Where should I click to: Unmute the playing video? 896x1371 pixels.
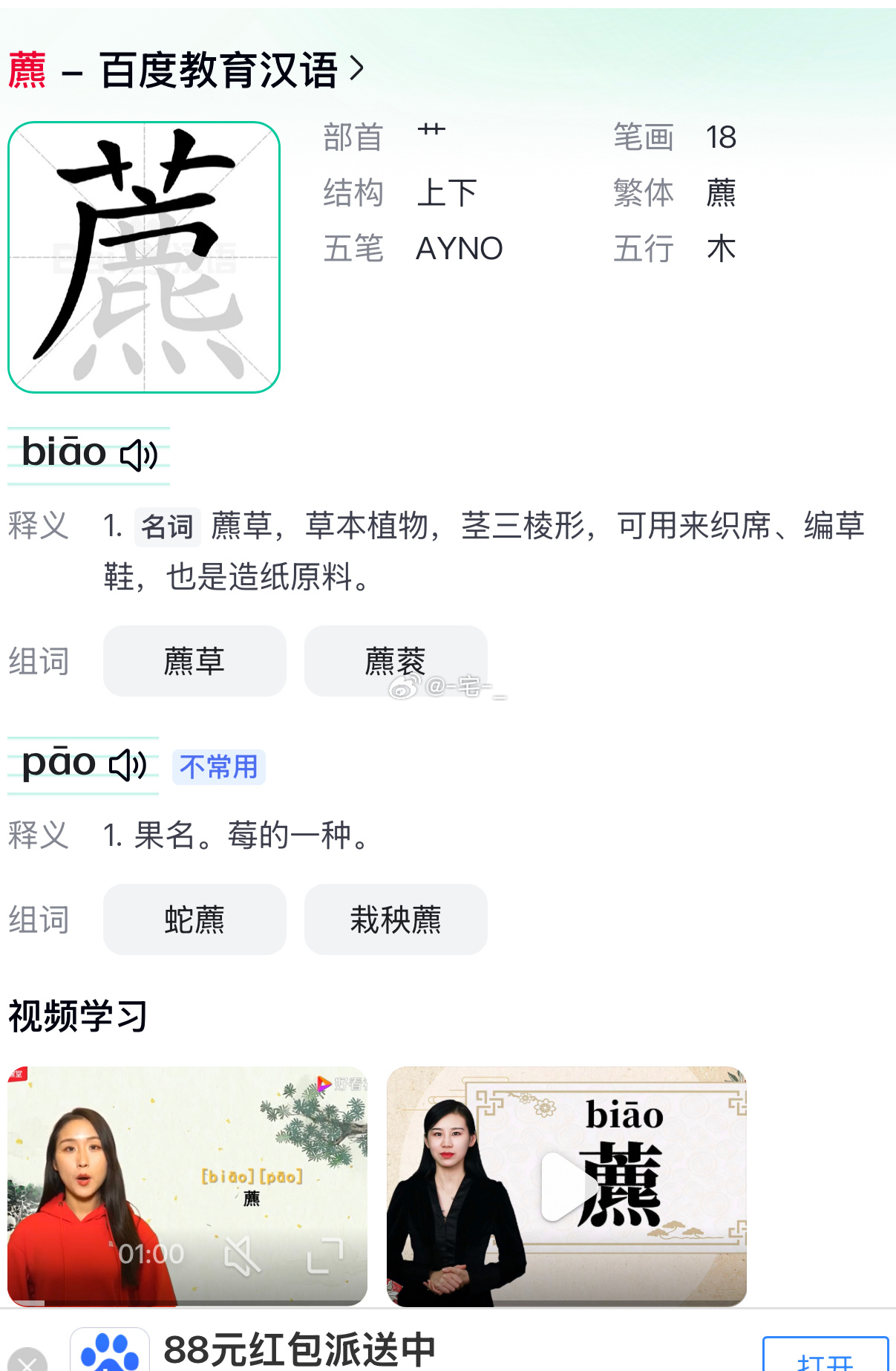pyautogui.click(x=242, y=1257)
